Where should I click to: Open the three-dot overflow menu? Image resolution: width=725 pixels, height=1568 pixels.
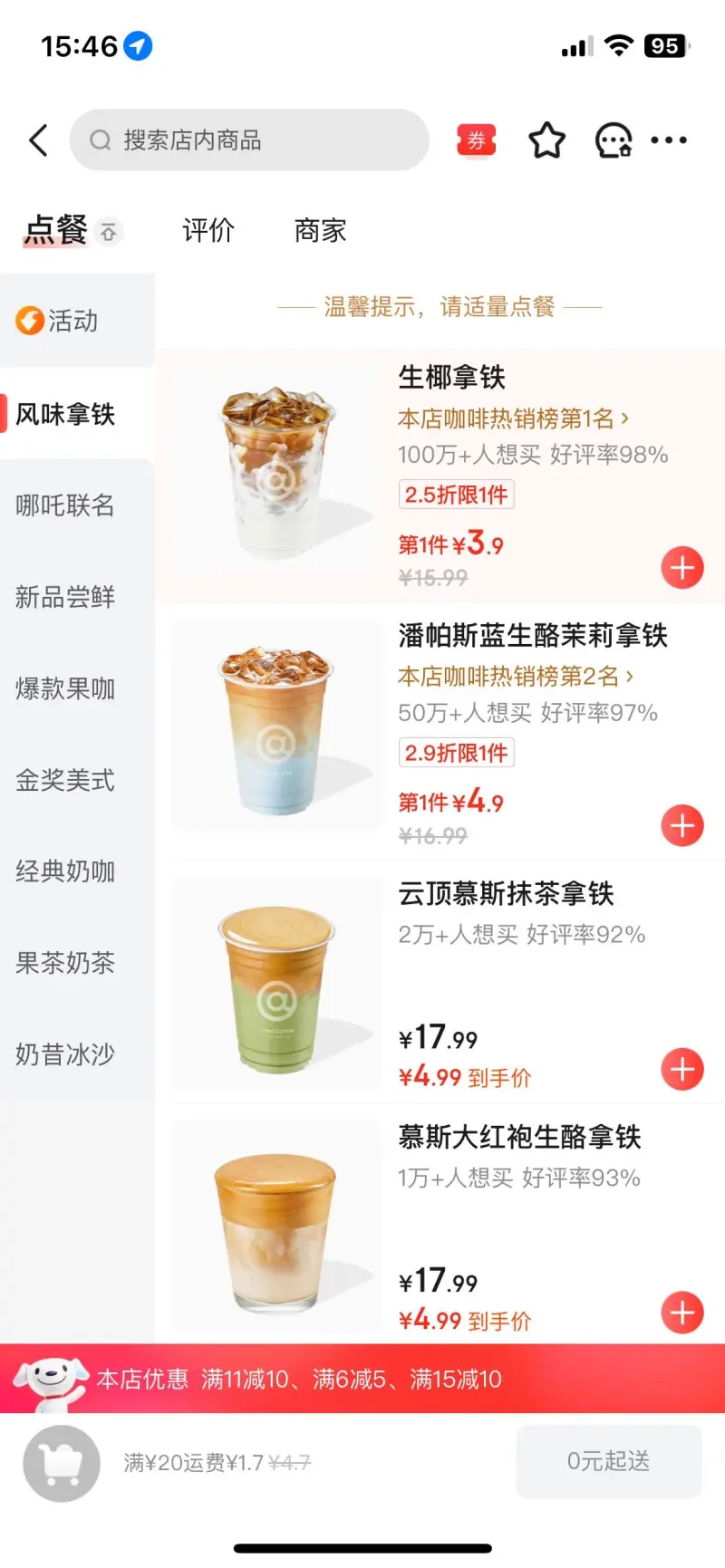(x=669, y=140)
